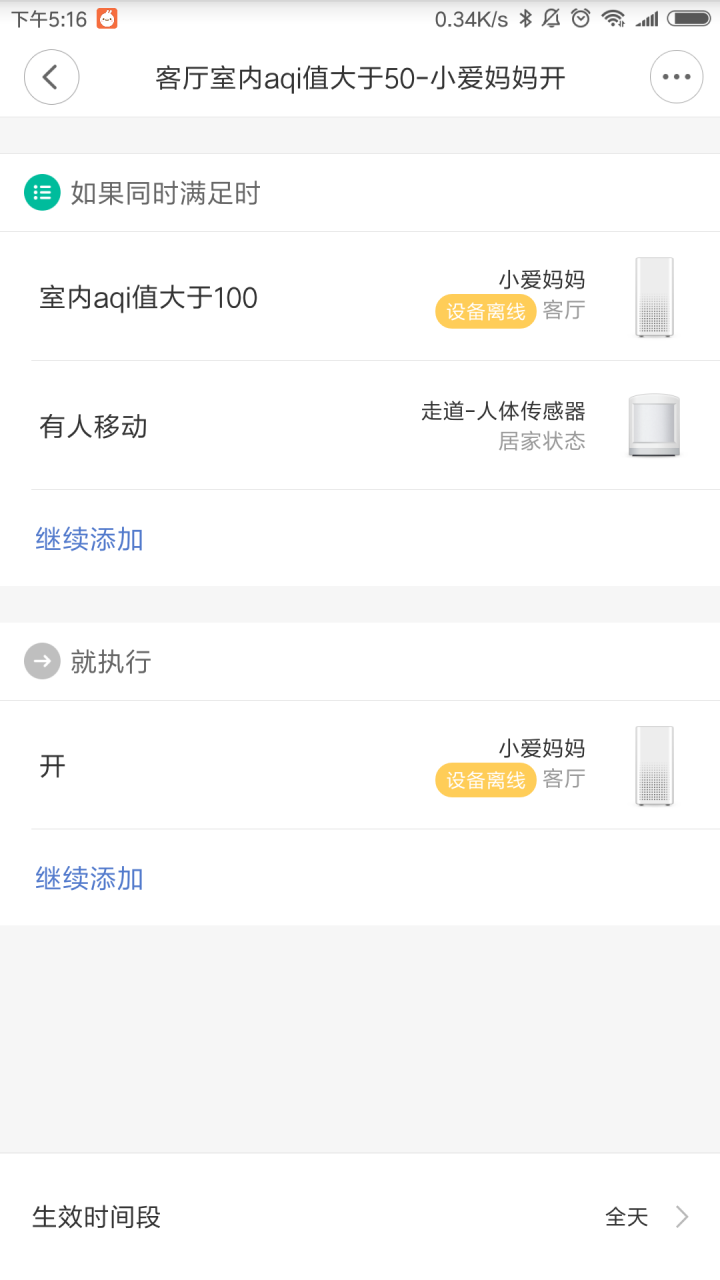Go back using the arrow icon
The image size is (720, 1280).
51,77
